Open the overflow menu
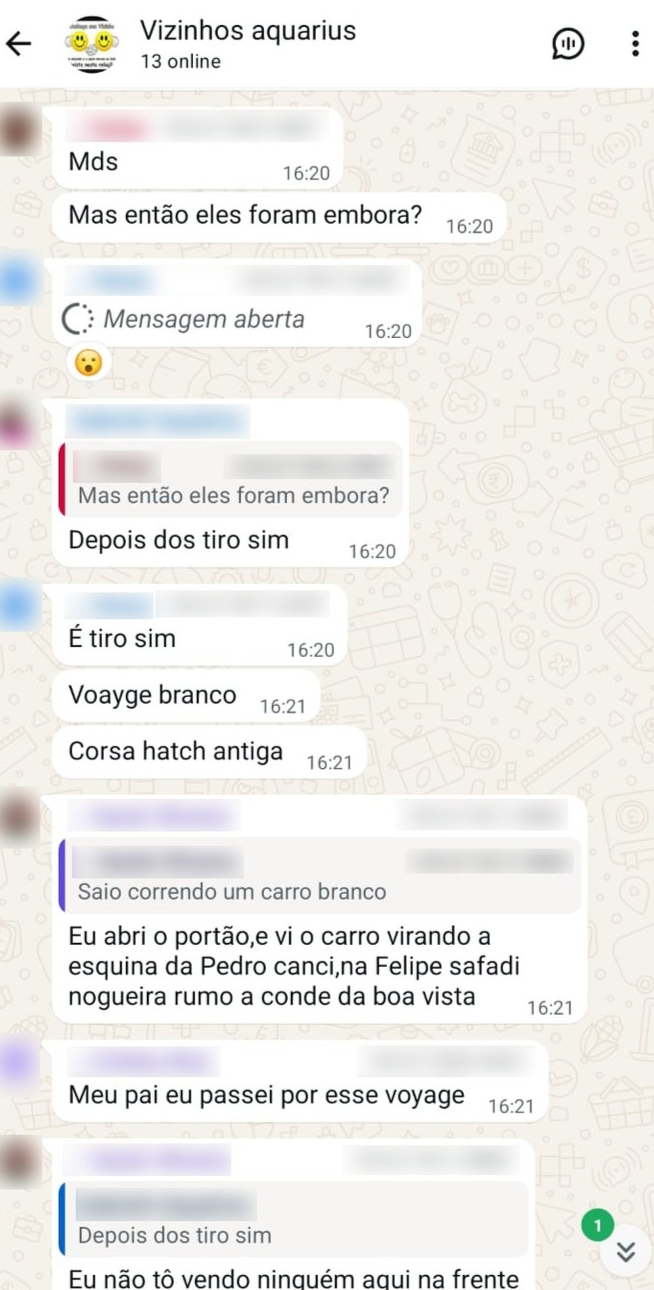The image size is (654, 1290). click(635, 43)
